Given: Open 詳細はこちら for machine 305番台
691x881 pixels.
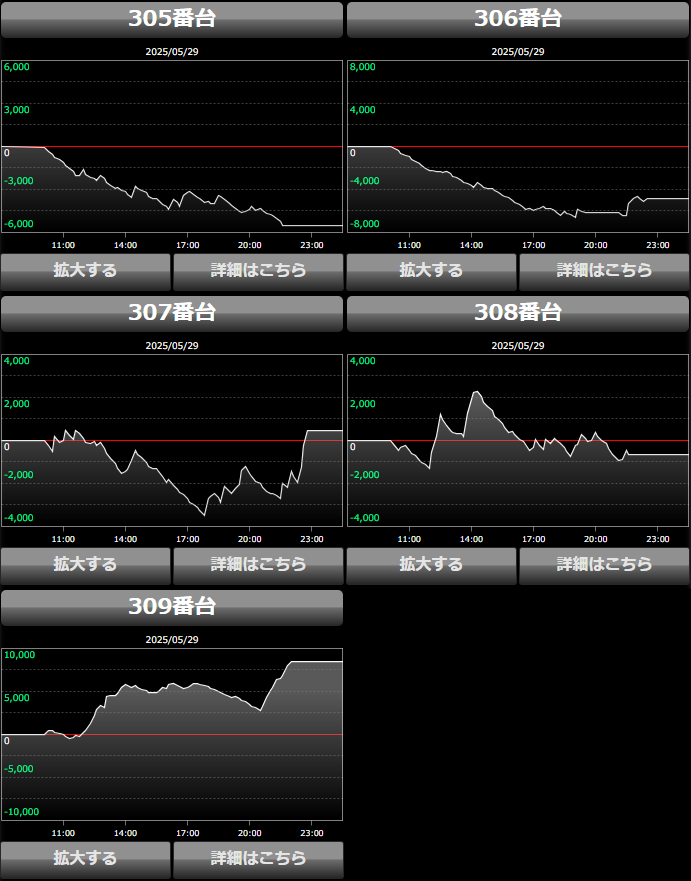Looking at the screenshot, I should (x=258, y=270).
